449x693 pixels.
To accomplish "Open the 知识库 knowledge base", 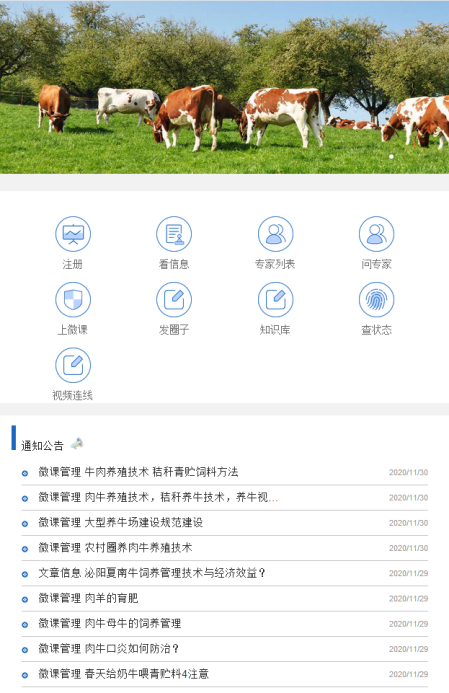I will (x=275, y=300).
